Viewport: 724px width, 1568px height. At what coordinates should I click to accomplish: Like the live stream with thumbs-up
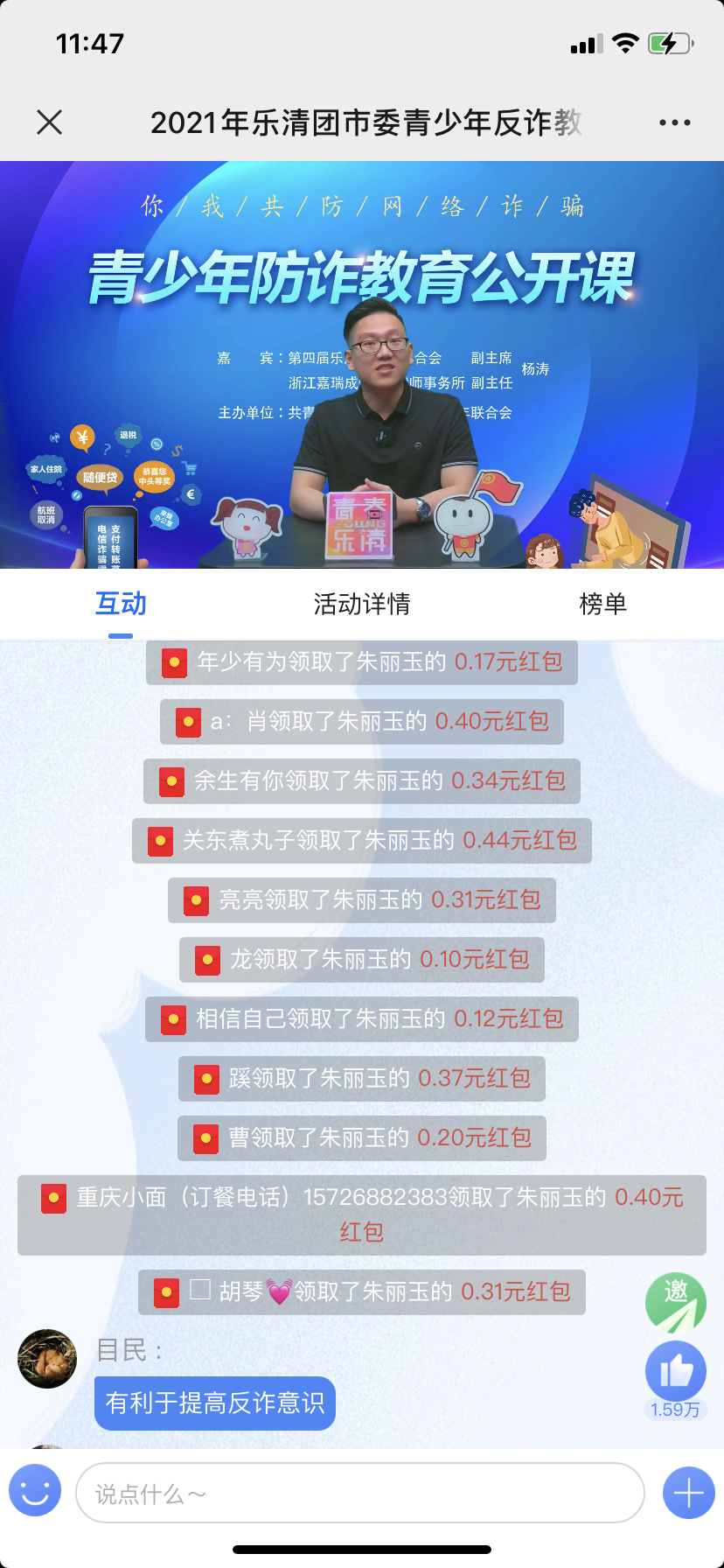[675, 1370]
